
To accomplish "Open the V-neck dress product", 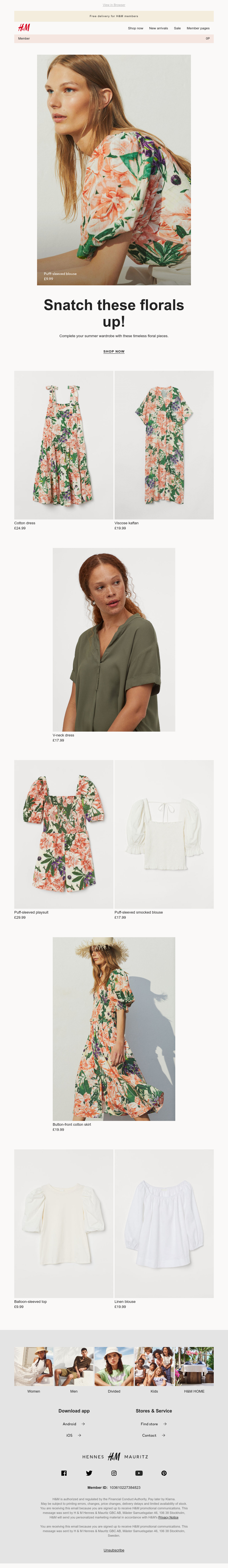I will pos(114,639).
